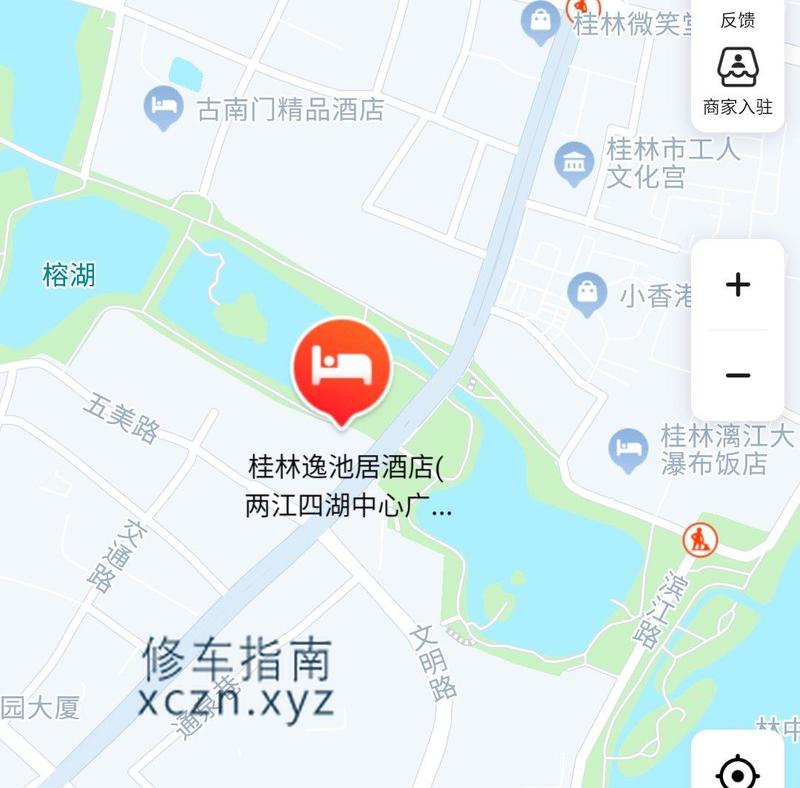Open 小香港 shopping marker
The image size is (800, 788).
pos(587,295)
